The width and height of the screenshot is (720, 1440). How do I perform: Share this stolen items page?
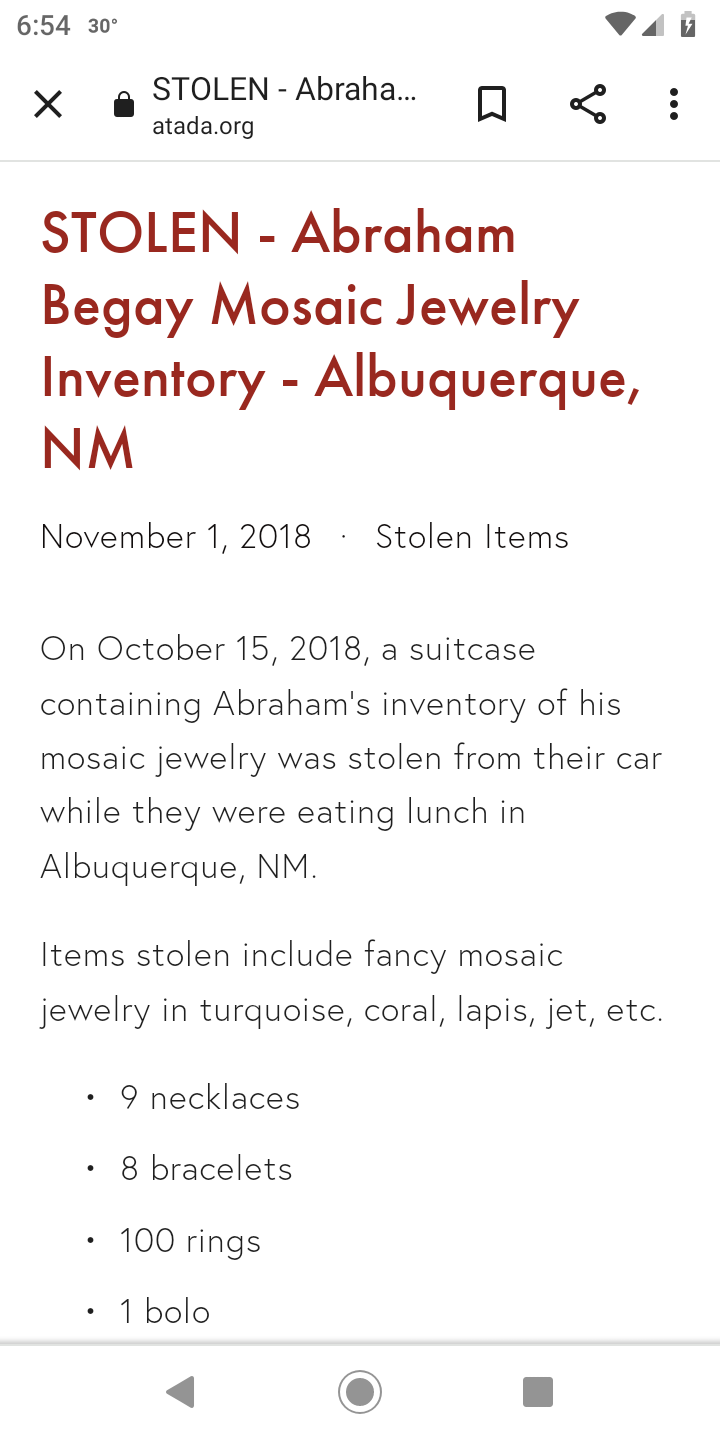click(588, 104)
